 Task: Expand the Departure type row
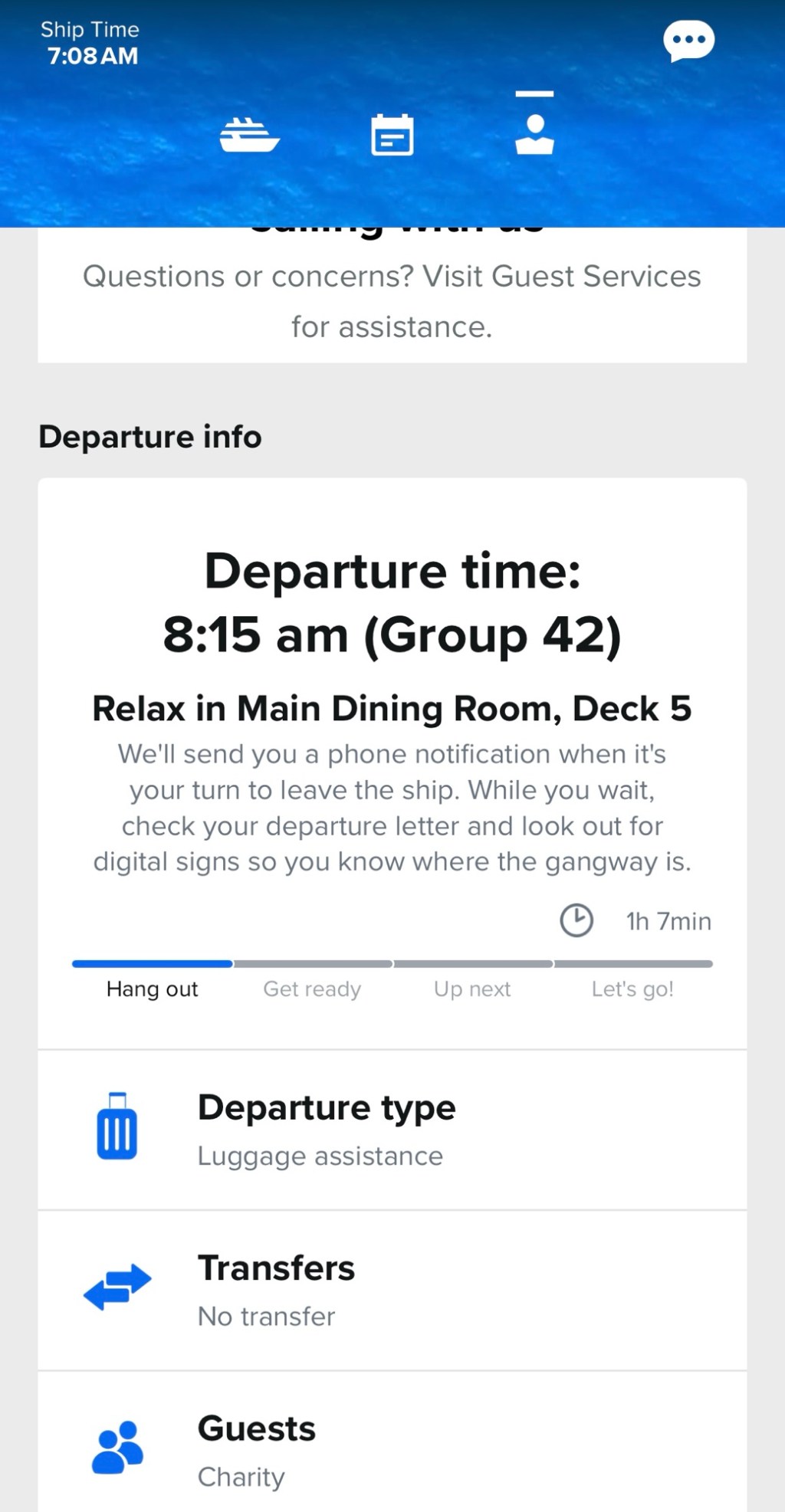pos(392,1128)
